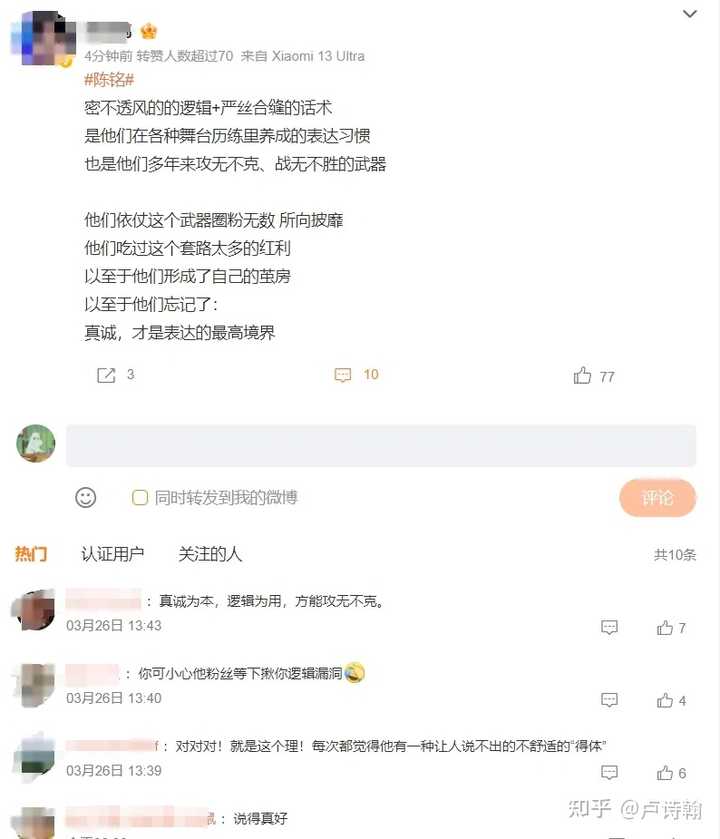Image resolution: width=720 pixels, height=839 pixels.
Task: Reply to the comment starting 对对对
Action: [x=609, y=773]
